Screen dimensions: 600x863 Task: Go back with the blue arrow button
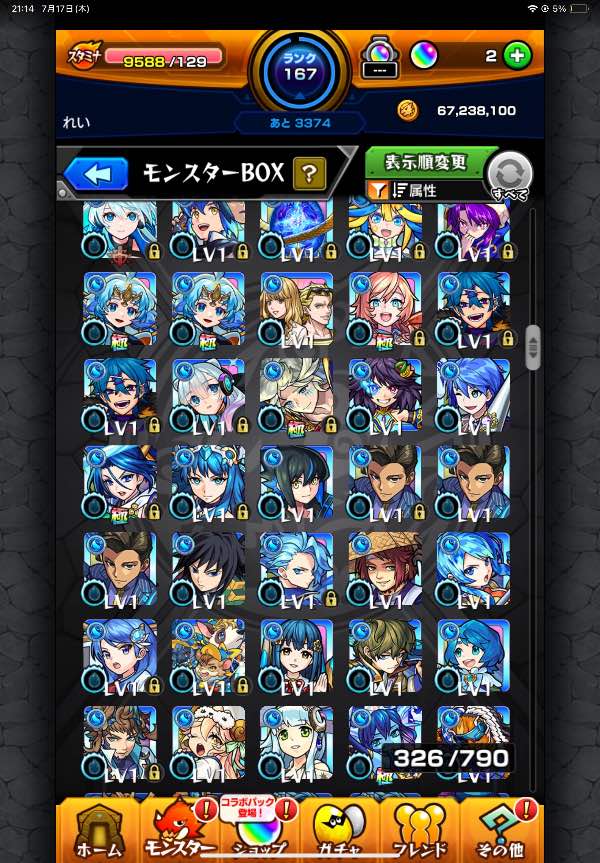pos(97,174)
